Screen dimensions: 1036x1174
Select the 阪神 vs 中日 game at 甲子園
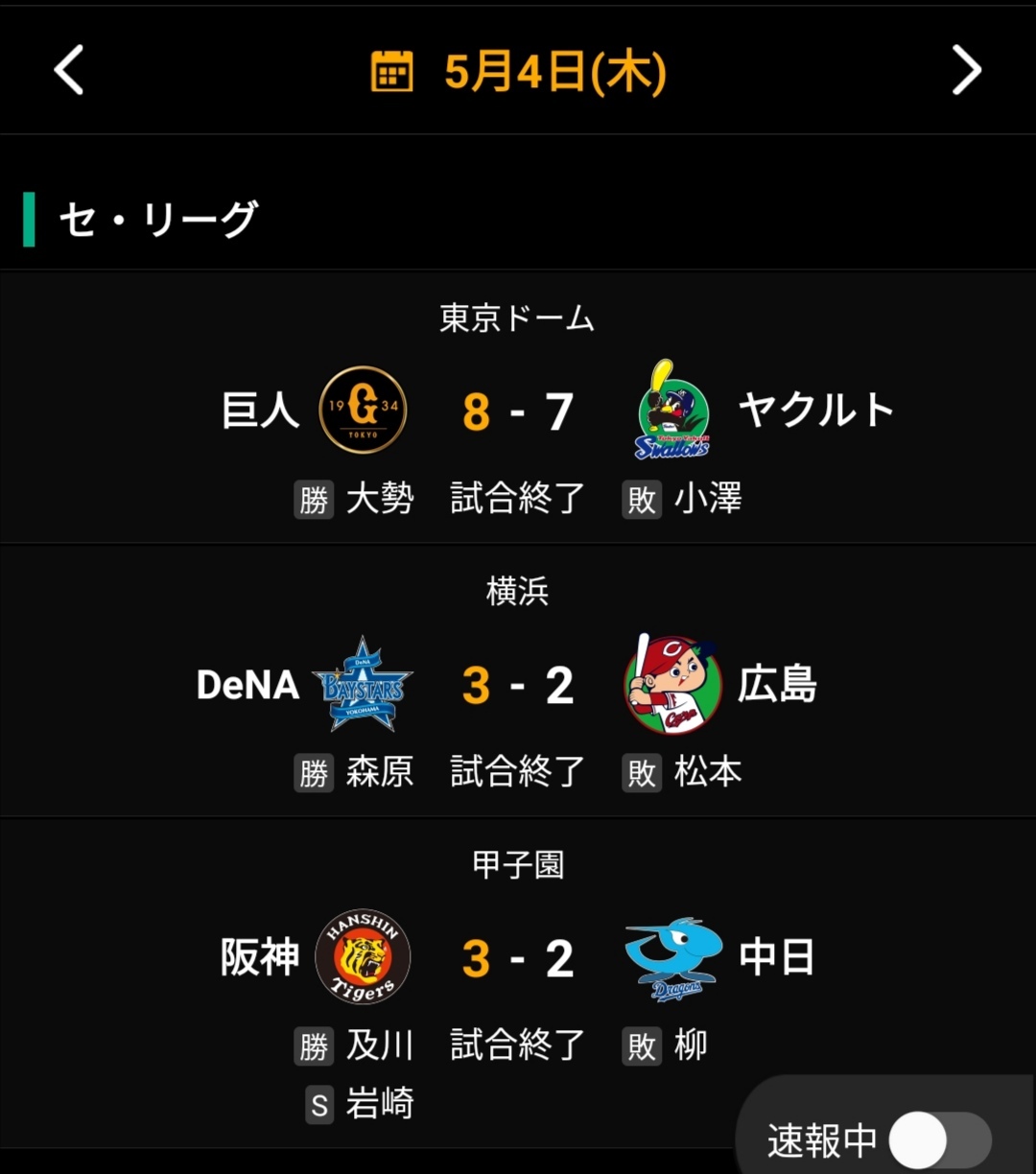point(518,957)
